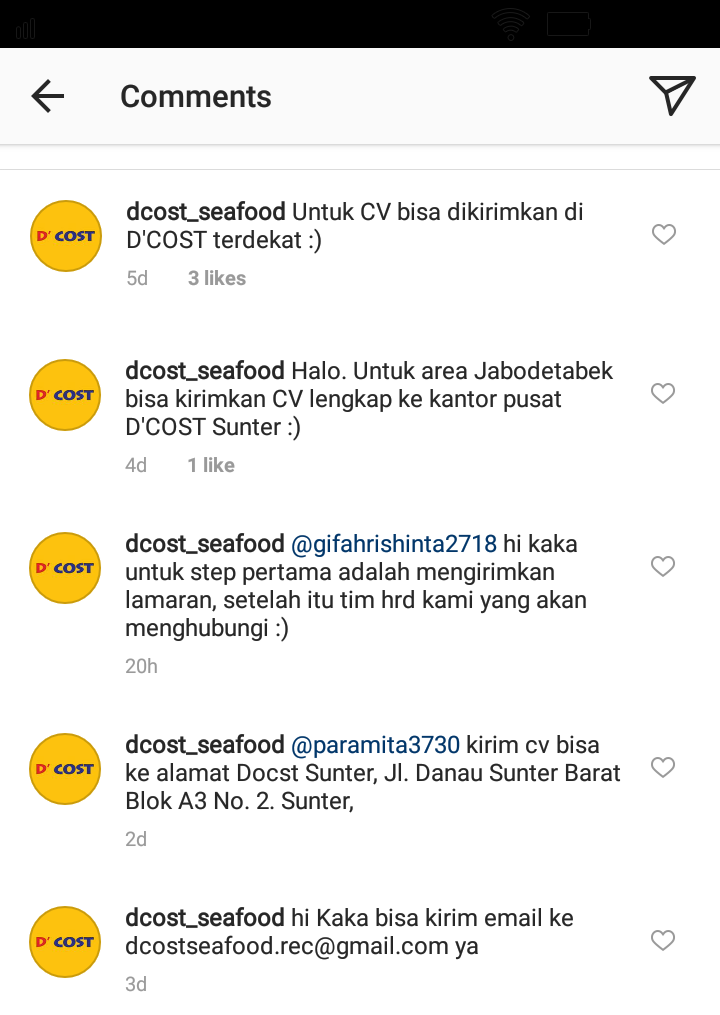Screen dimensions: 720x1015
Task: Open the direct message send icon
Action: click(672, 96)
